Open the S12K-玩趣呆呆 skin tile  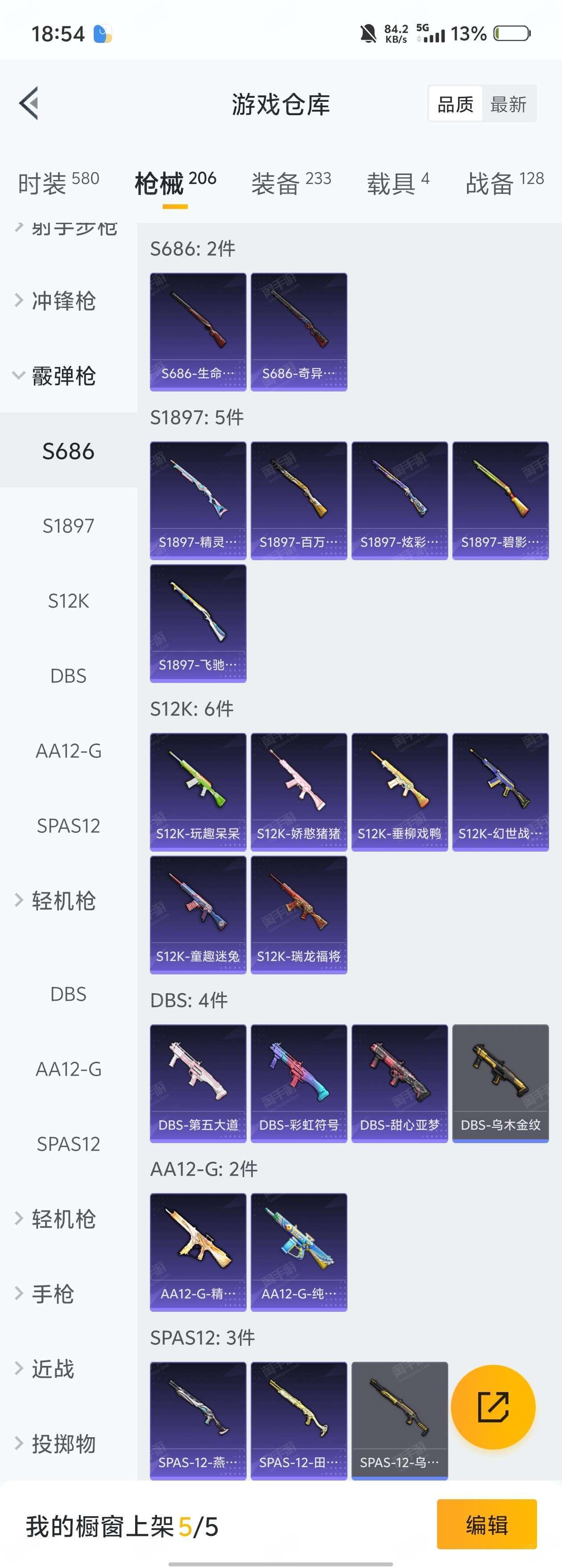pyautogui.click(x=198, y=791)
